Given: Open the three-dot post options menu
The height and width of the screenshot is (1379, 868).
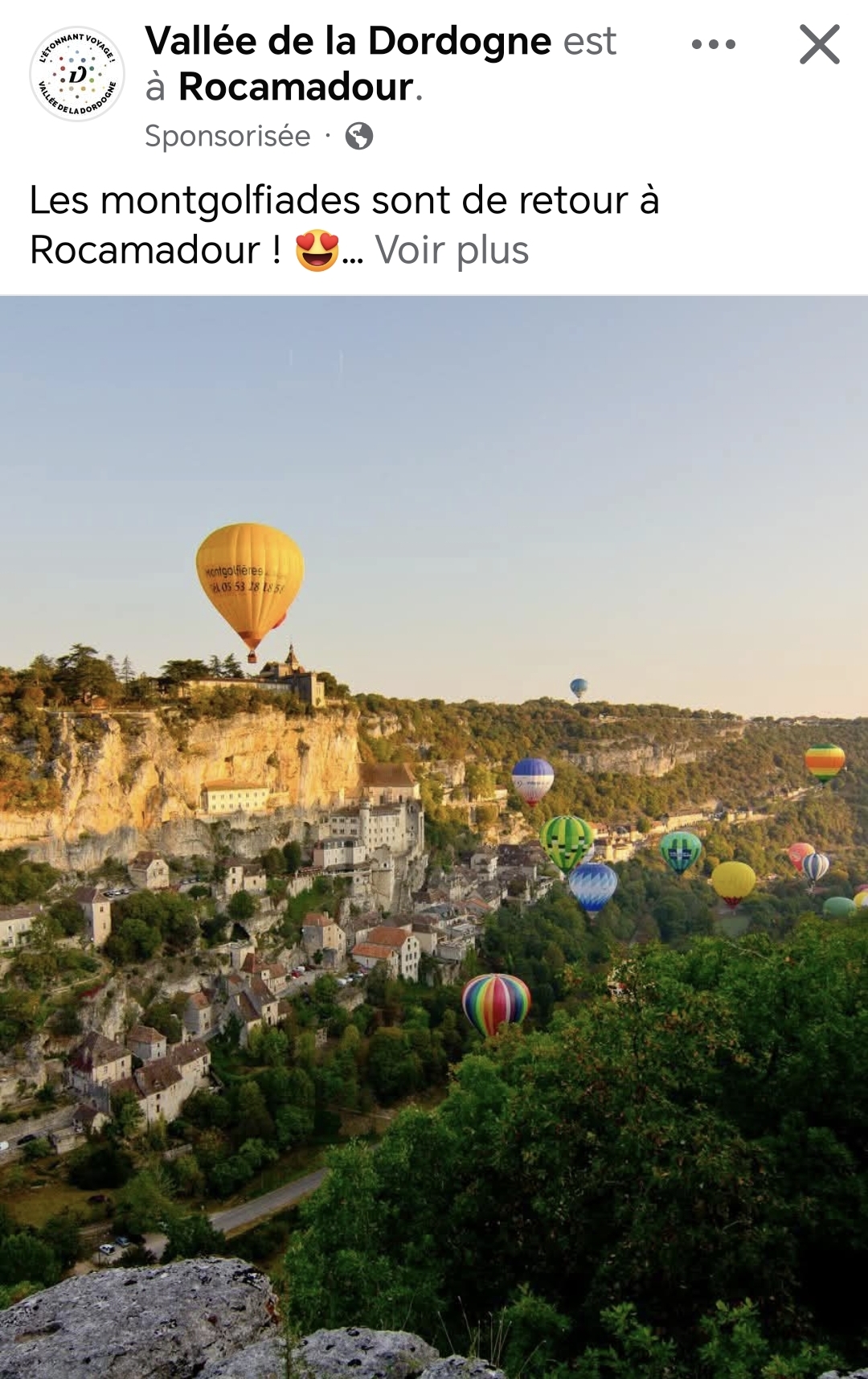Looking at the screenshot, I should tap(713, 45).
